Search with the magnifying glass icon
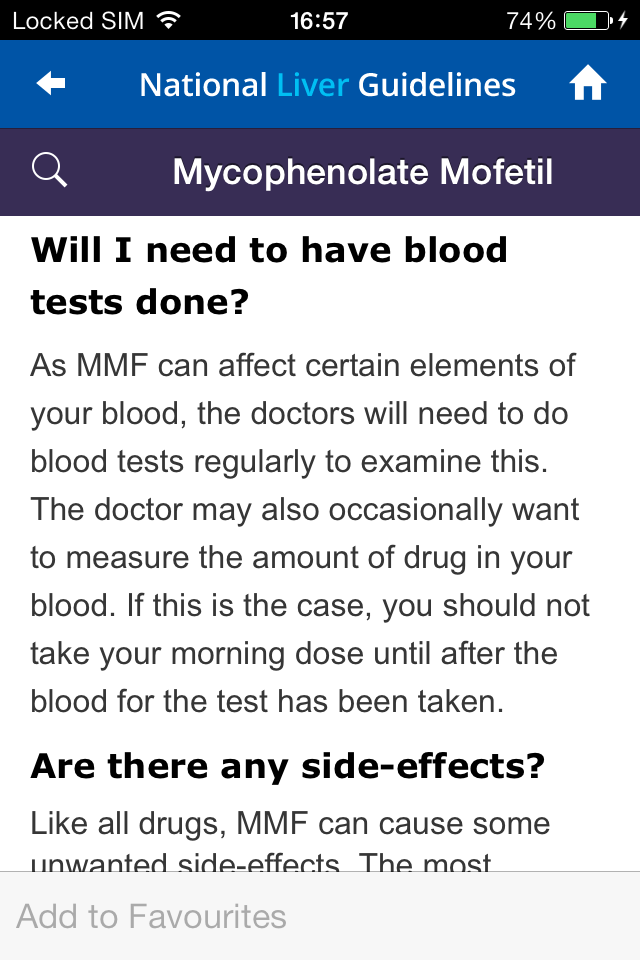This screenshot has height=960, width=640. click(x=49, y=171)
